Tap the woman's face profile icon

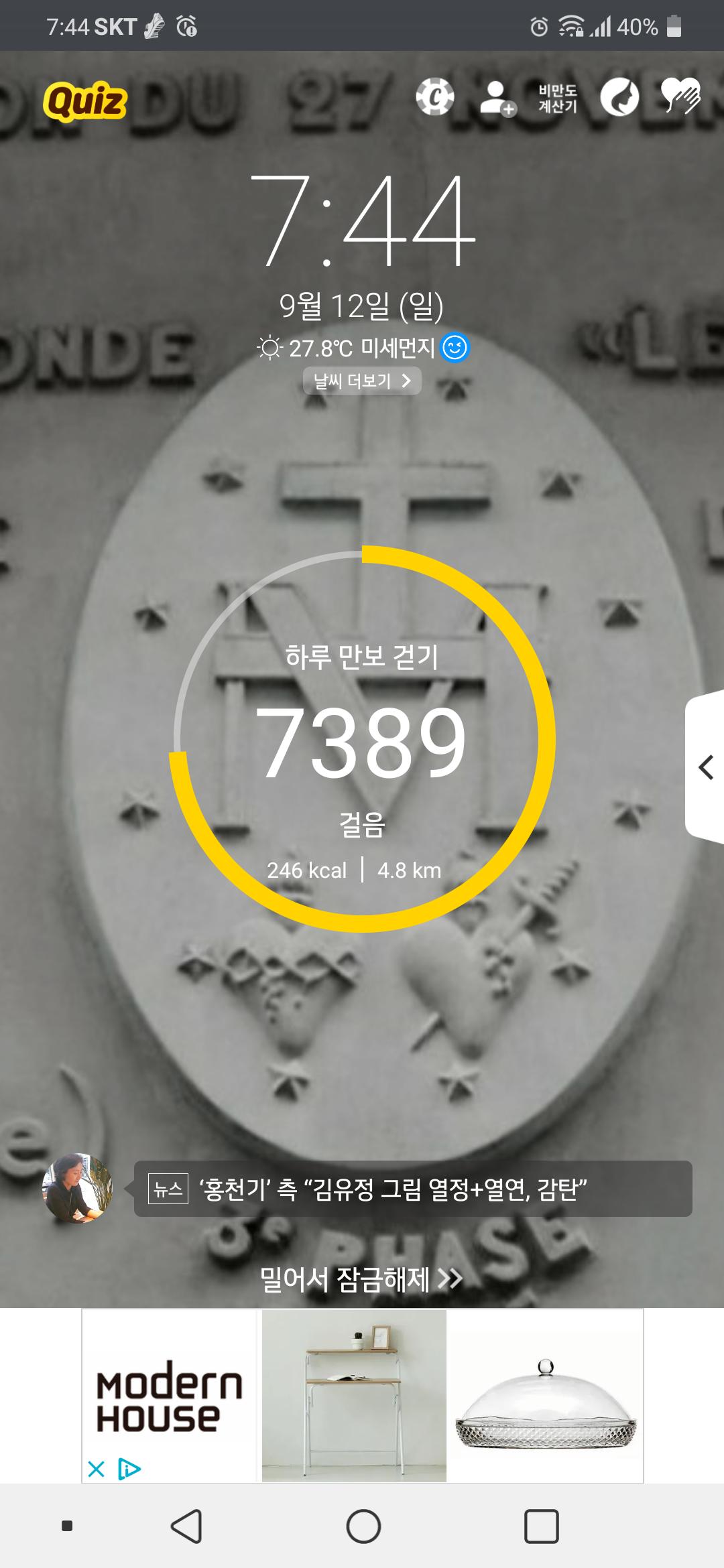pyautogui.click(x=619, y=98)
